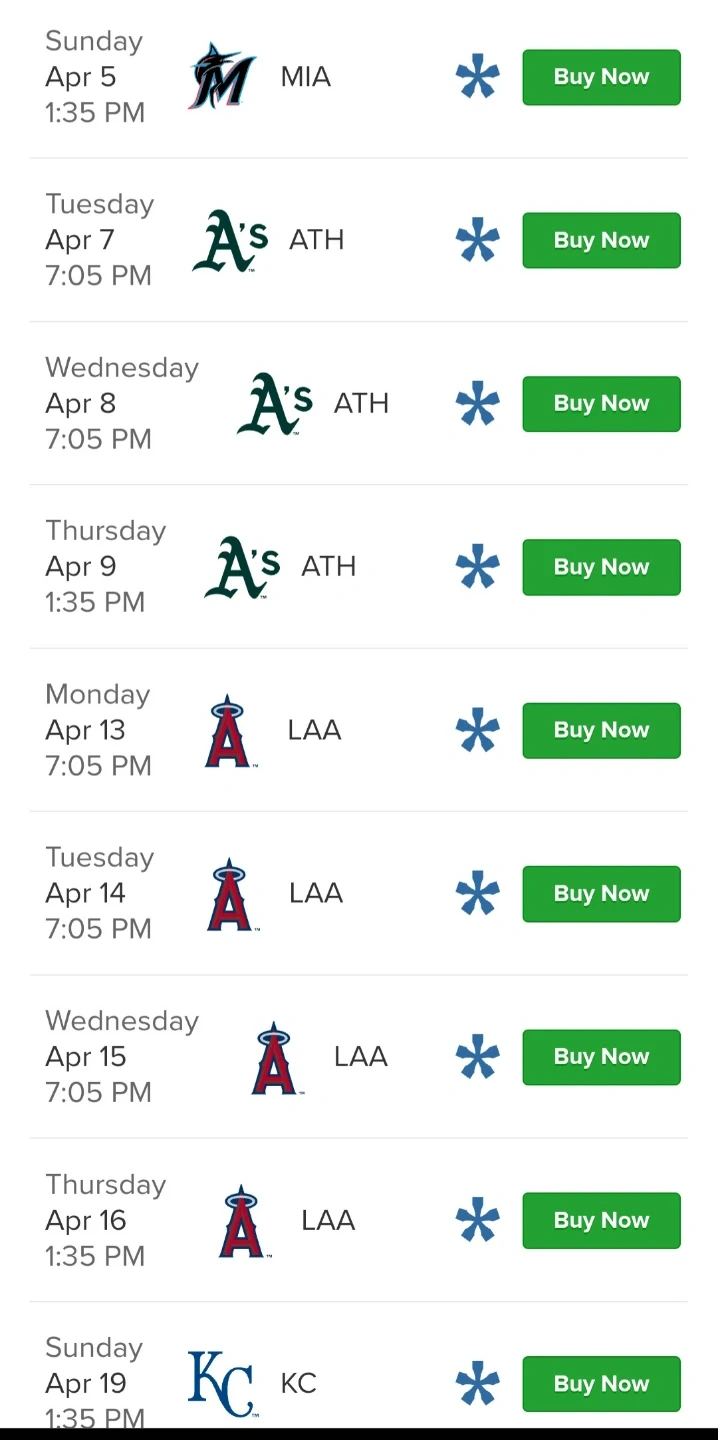Open the asterisk icon for Apr 14 LAA

click(477, 894)
